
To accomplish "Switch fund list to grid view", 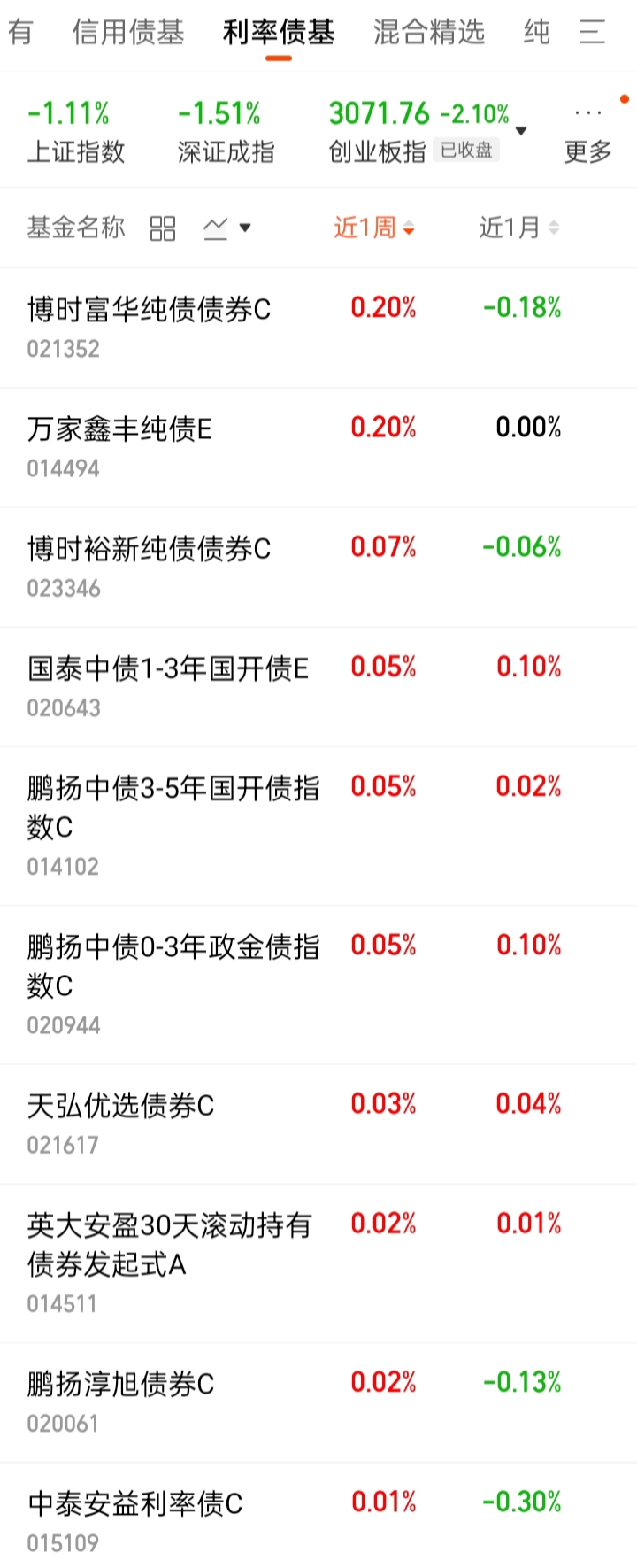I will (163, 228).
